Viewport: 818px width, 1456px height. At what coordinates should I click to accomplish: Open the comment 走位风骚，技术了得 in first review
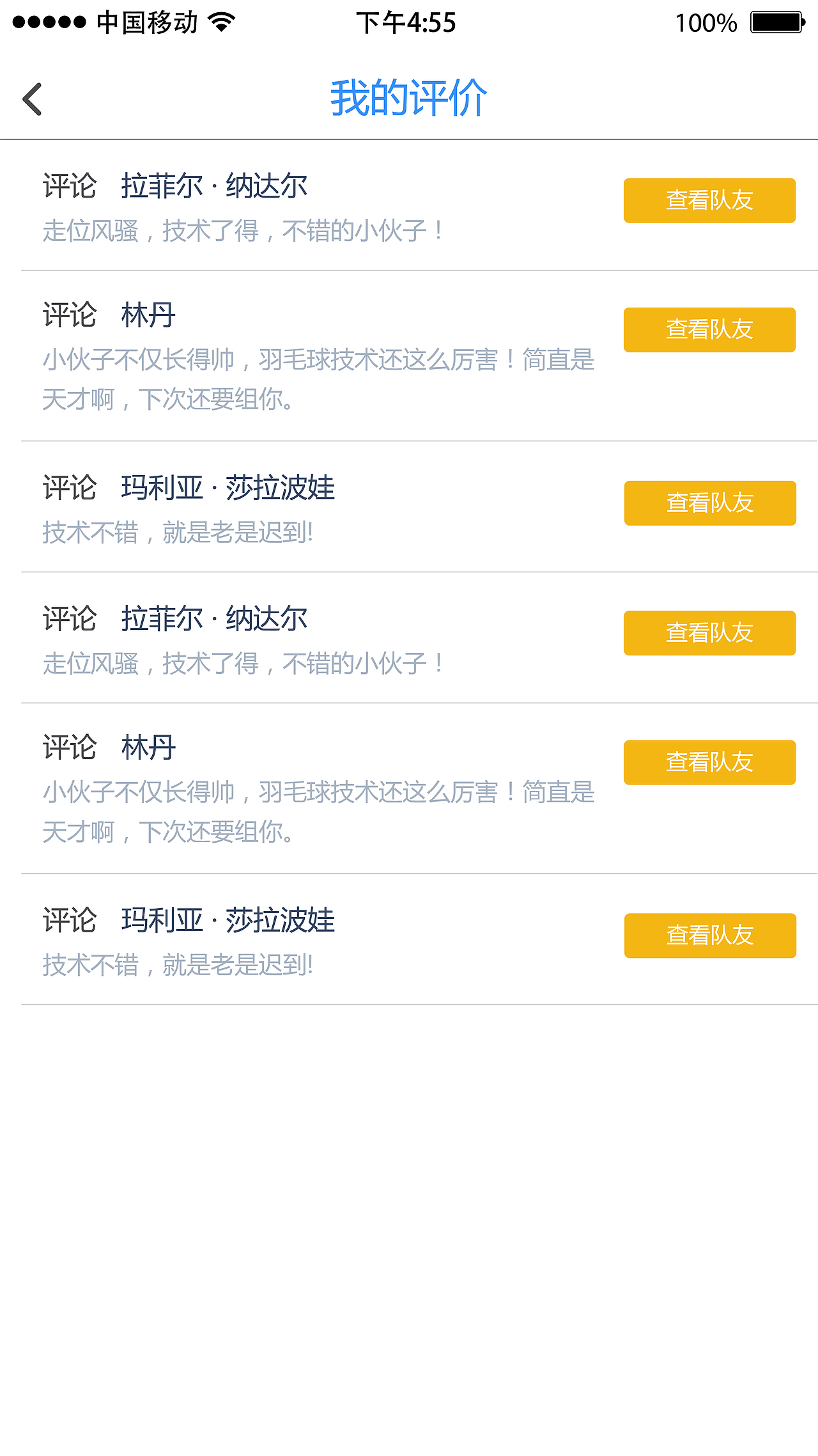(x=243, y=231)
